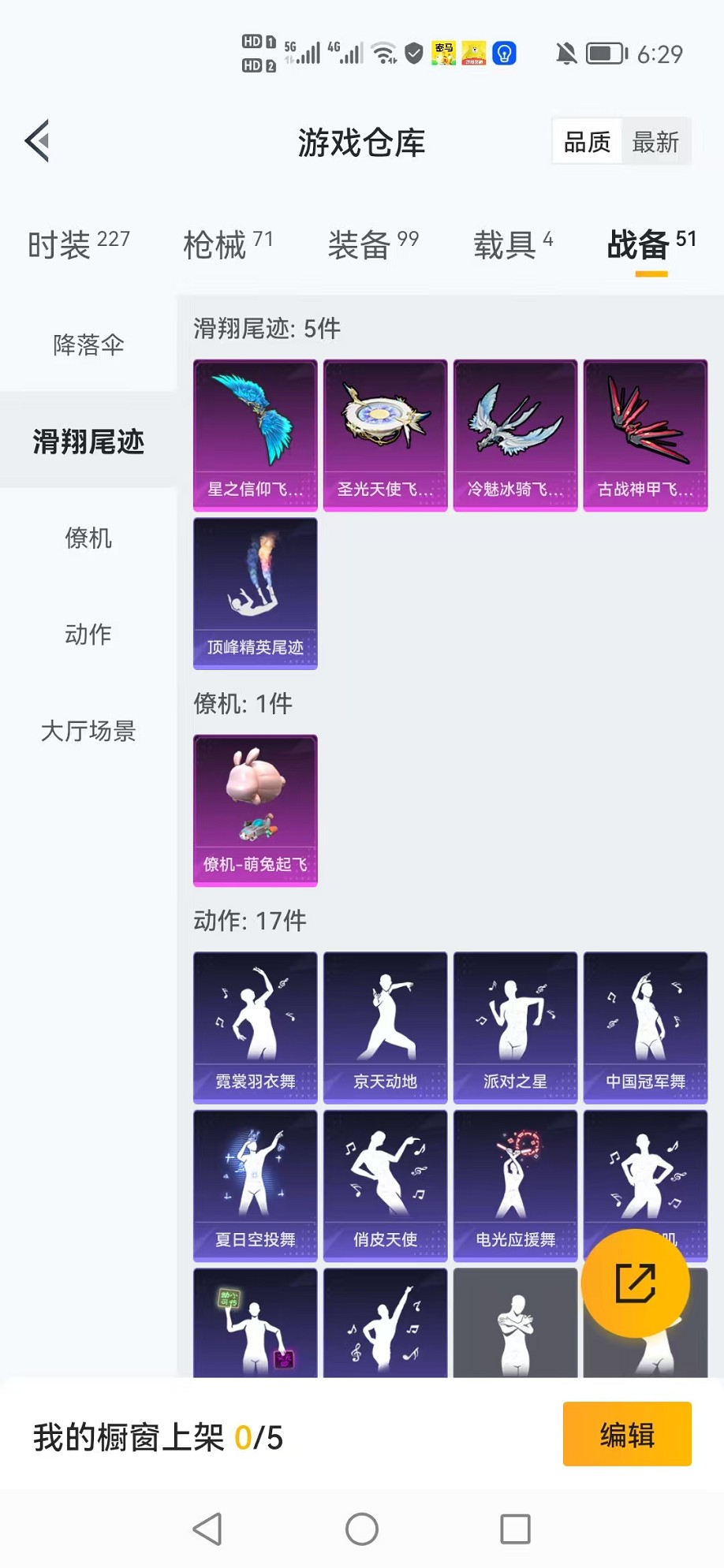This screenshot has width=724, height=1568.
Task: Switch to the 枪械 tab
Action: [228, 244]
